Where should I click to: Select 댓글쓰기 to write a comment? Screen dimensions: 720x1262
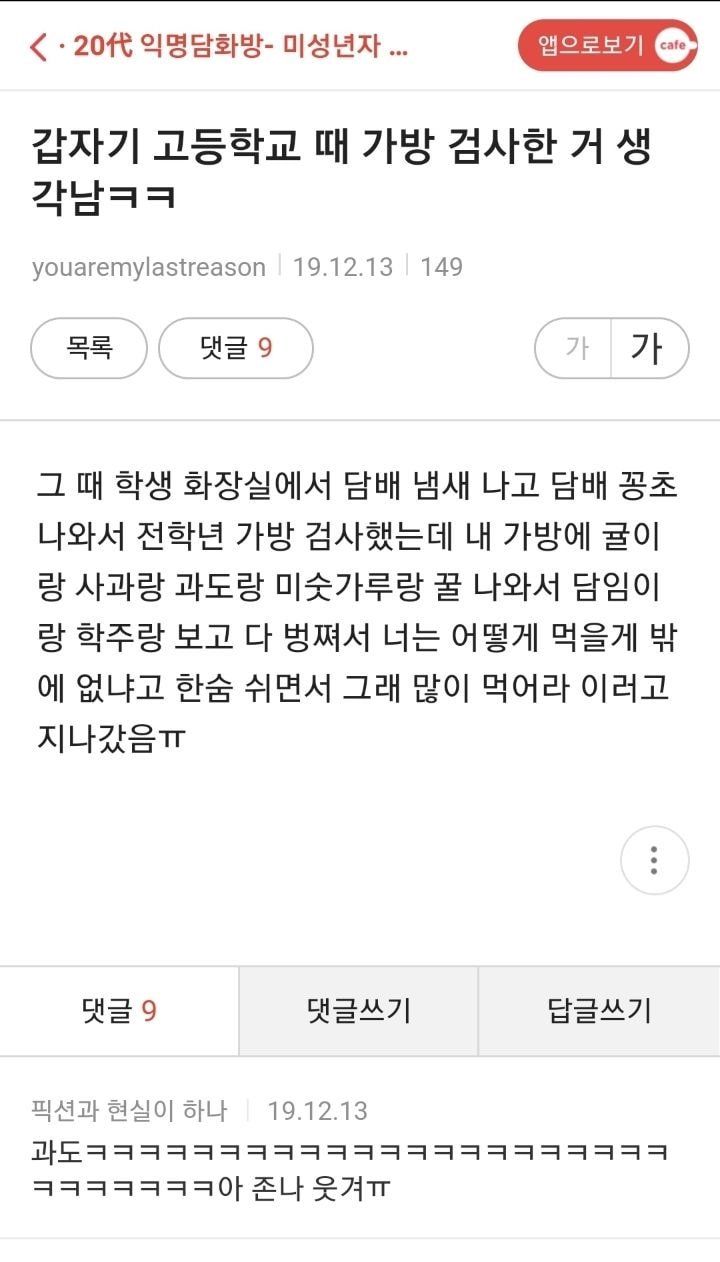(x=359, y=1011)
